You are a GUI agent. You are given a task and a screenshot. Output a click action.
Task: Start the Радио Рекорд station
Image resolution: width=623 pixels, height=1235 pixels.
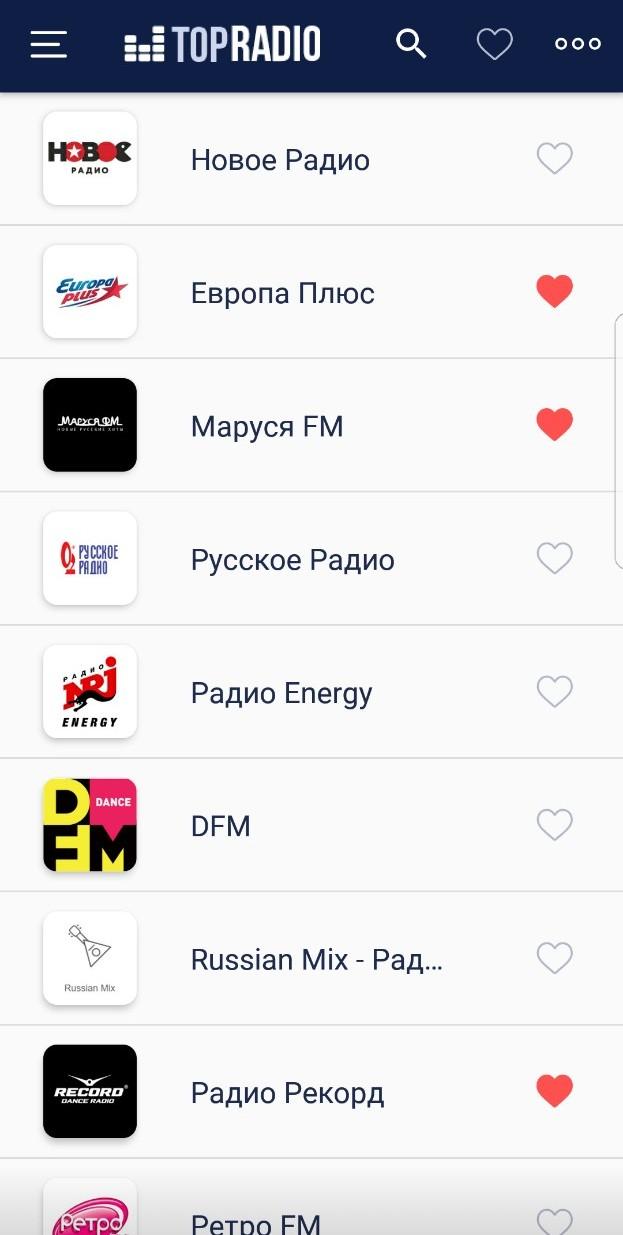(287, 1093)
